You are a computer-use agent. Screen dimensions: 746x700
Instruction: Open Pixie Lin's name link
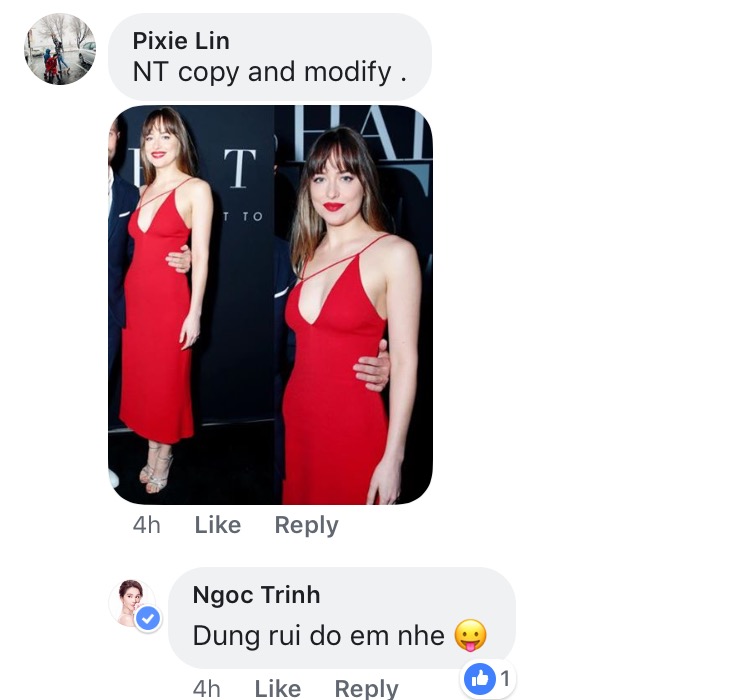click(x=181, y=41)
